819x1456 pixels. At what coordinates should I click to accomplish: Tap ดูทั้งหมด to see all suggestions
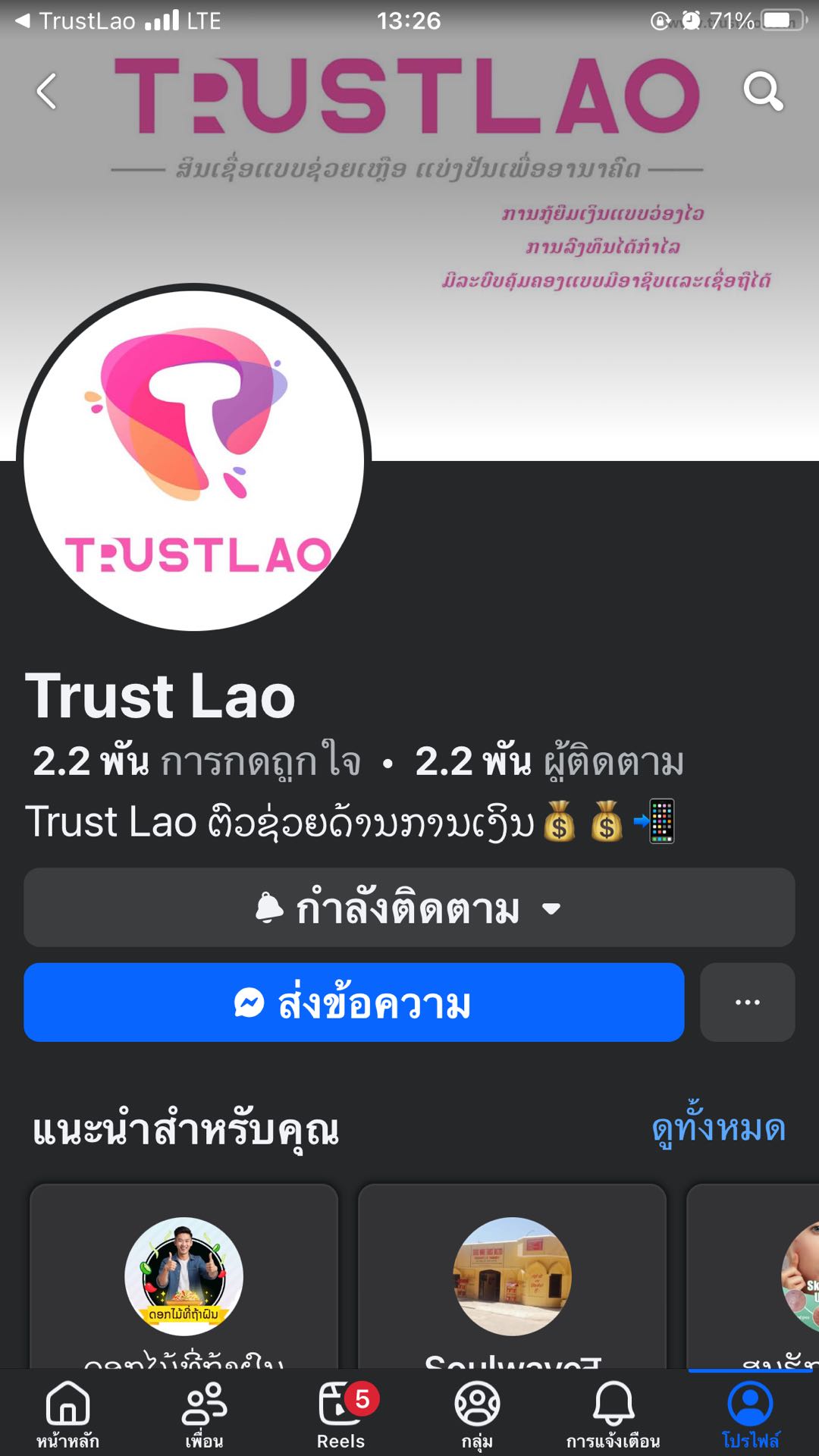point(718,1128)
